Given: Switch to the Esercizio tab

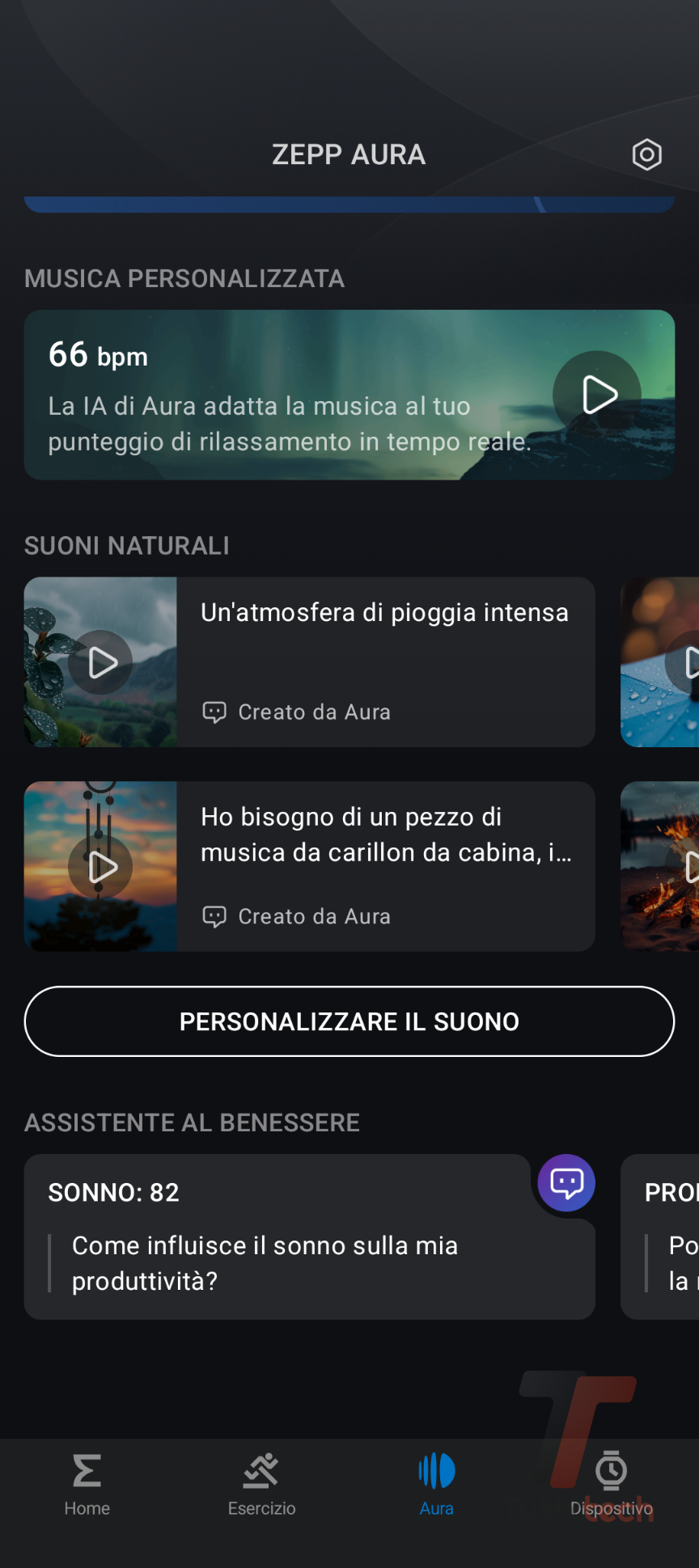Looking at the screenshot, I should [261, 1485].
